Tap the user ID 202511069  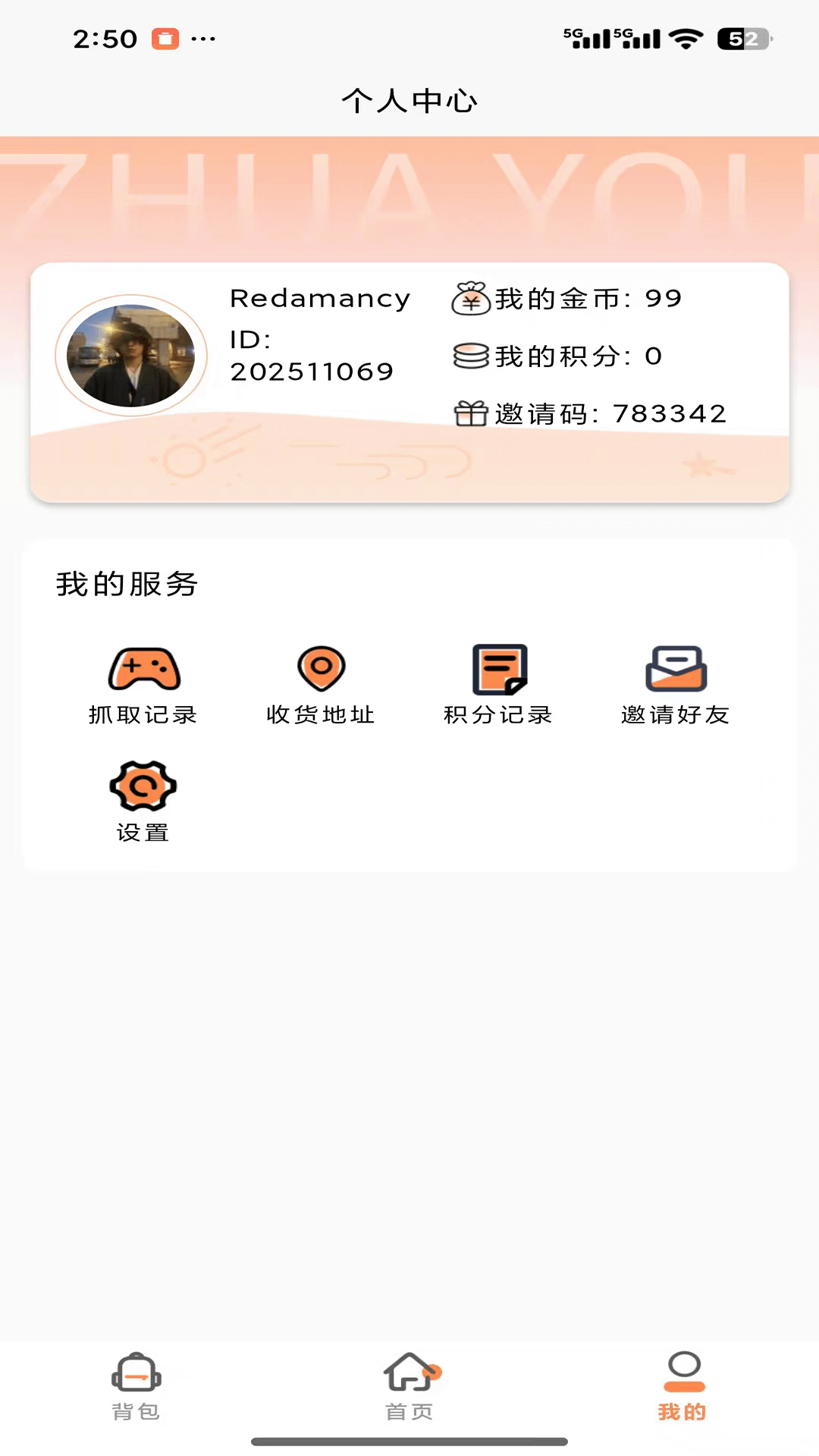point(312,371)
